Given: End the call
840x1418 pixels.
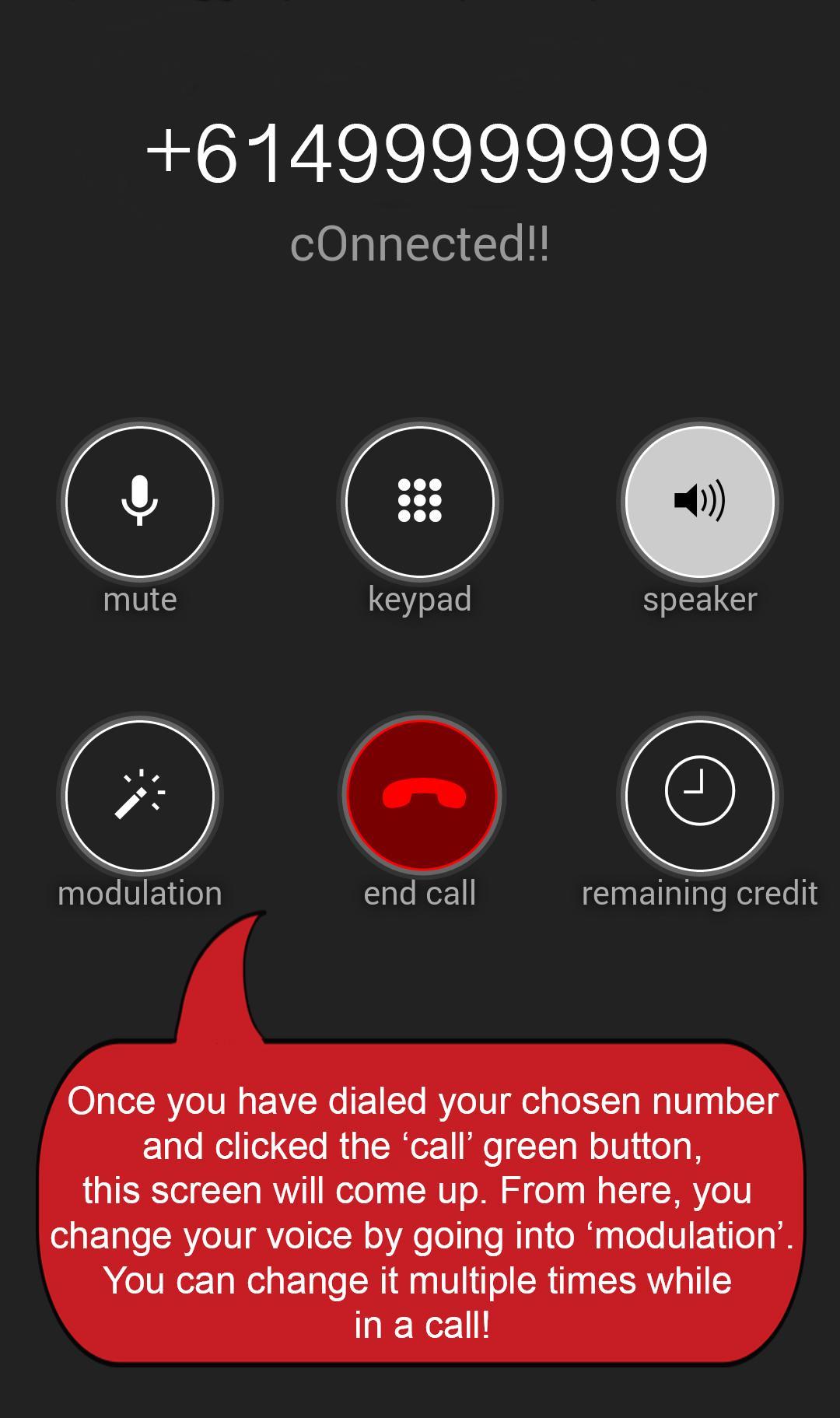Looking at the screenshot, I should [x=420, y=795].
